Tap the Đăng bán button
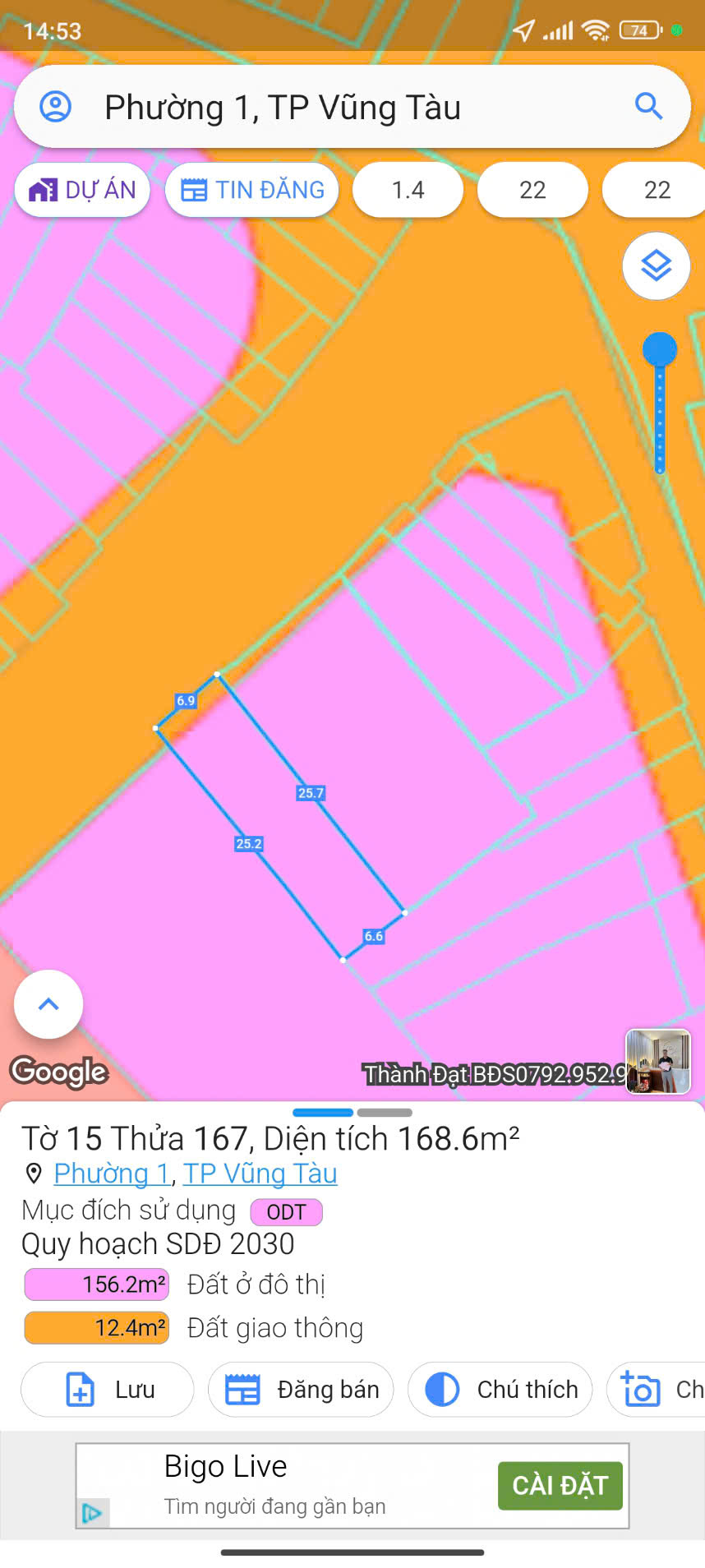This screenshot has width=705, height=1568. pos(301,1390)
